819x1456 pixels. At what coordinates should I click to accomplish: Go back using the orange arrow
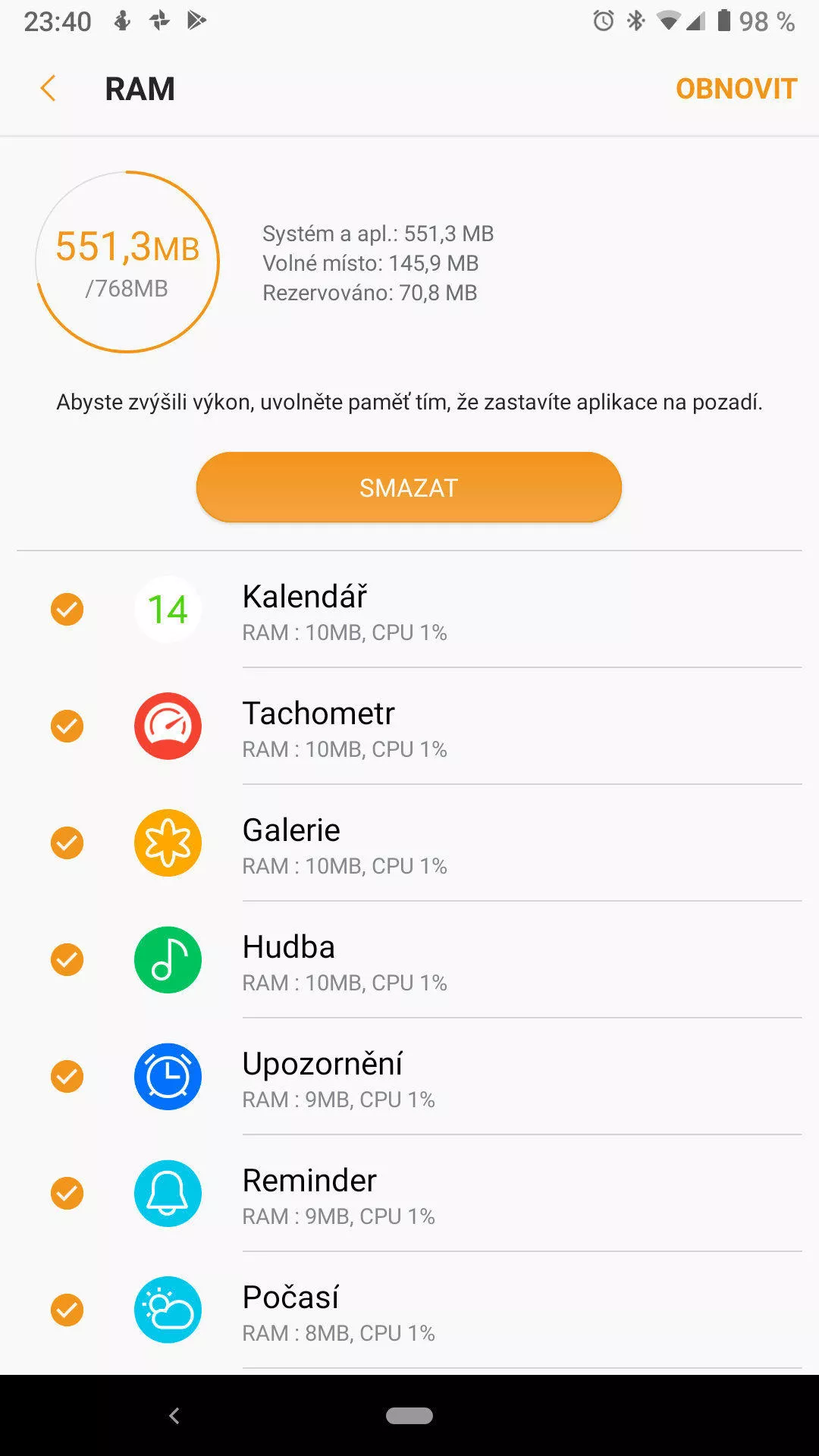click(x=48, y=89)
